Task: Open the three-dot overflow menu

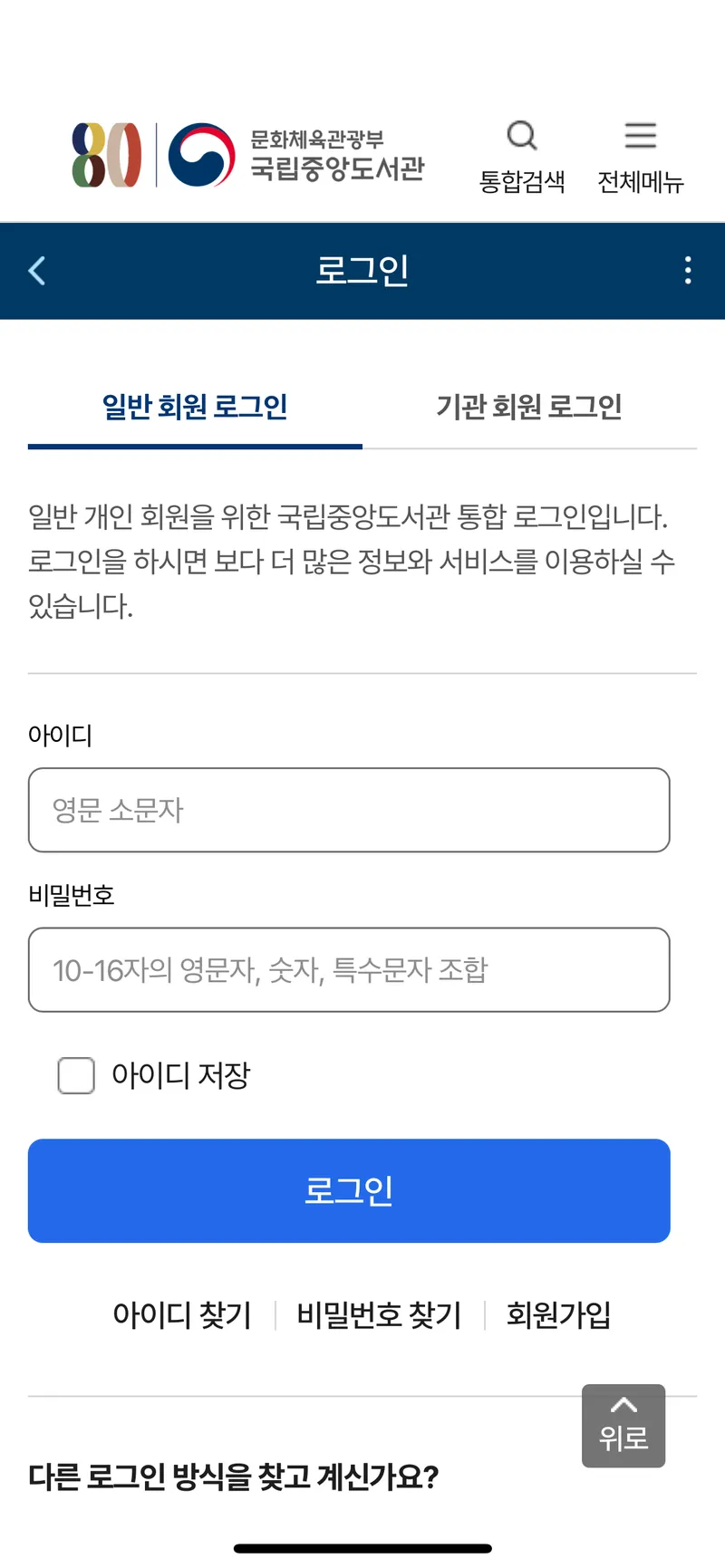Action: [x=688, y=270]
